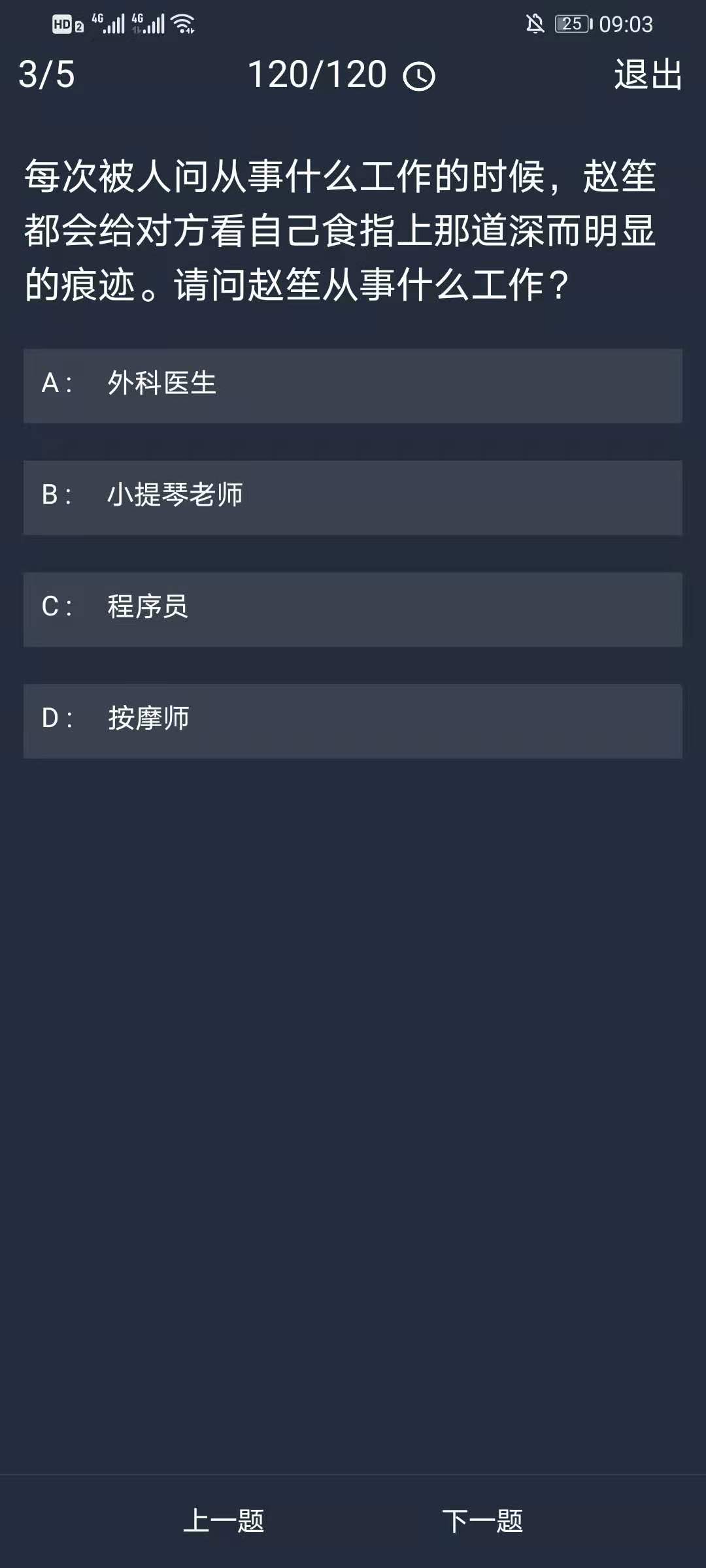Go to next question with 下一题

[x=482, y=1521]
